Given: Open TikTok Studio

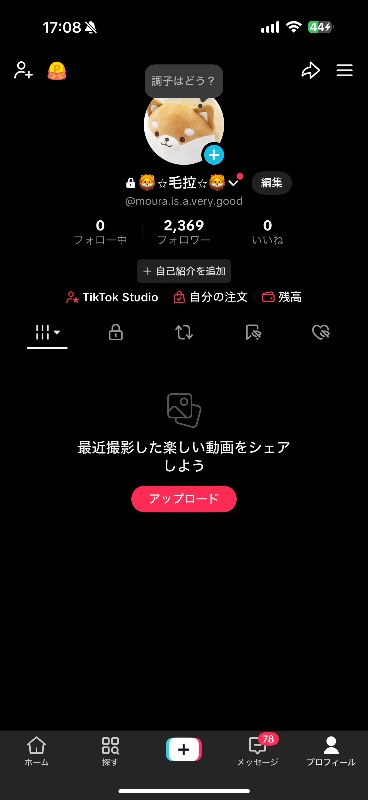Looking at the screenshot, I should [112, 297].
